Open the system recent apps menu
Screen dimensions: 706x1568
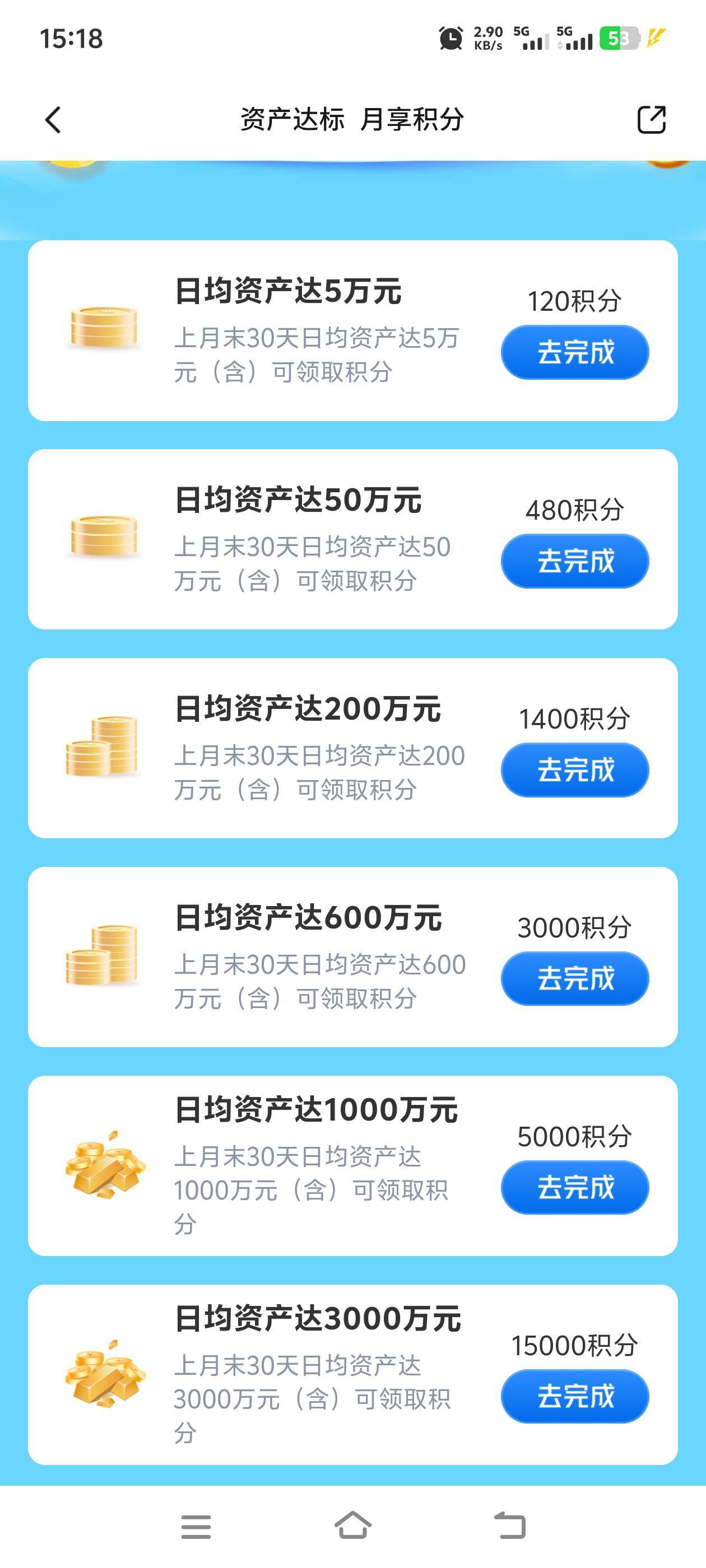pyautogui.click(x=196, y=1527)
